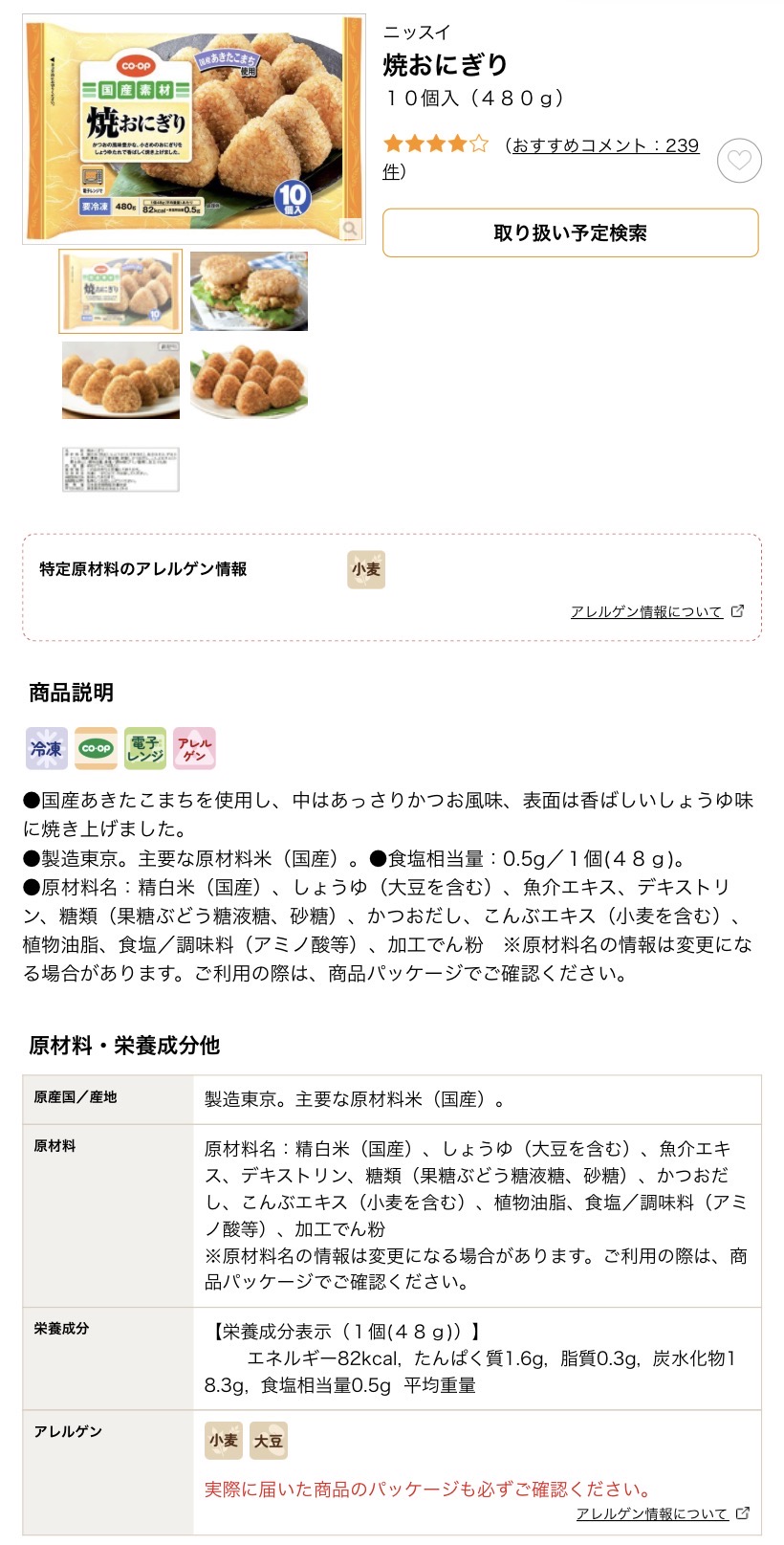Add 焼おにぎり to favorites with the heart
This screenshot has height=1545, width=784.
739,161
